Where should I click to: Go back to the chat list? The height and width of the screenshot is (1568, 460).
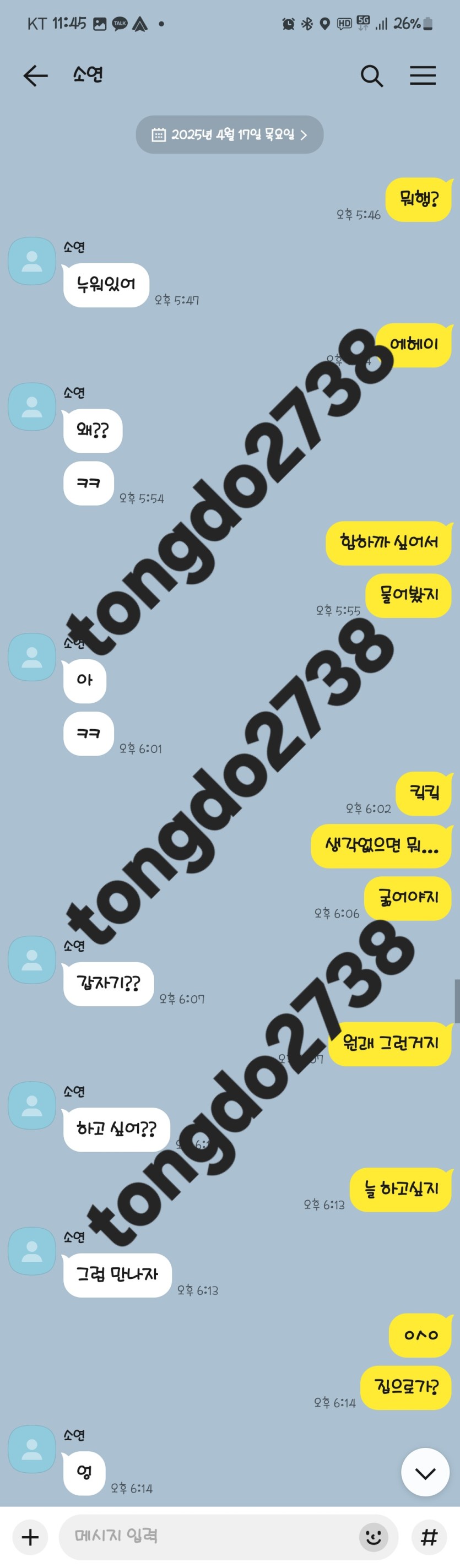(35, 75)
